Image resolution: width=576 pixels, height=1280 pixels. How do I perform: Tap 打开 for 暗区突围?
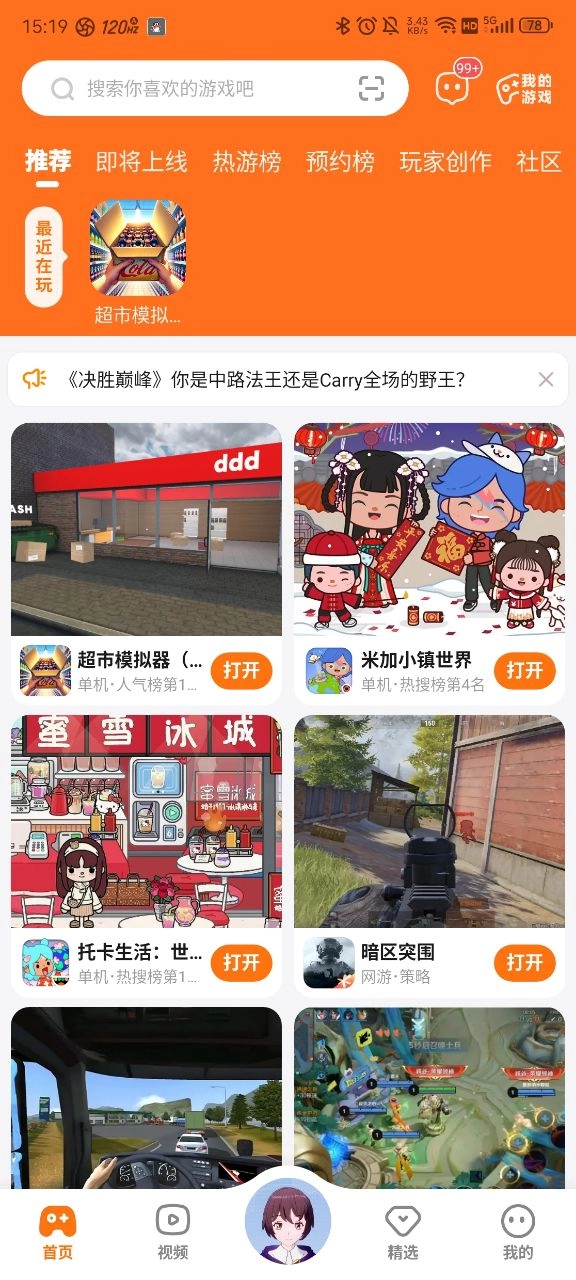click(525, 962)
